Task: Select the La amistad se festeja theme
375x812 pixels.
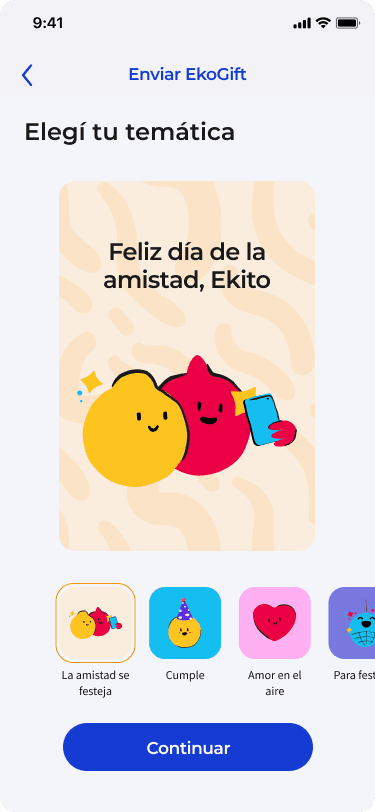Action: click(95, 622)
